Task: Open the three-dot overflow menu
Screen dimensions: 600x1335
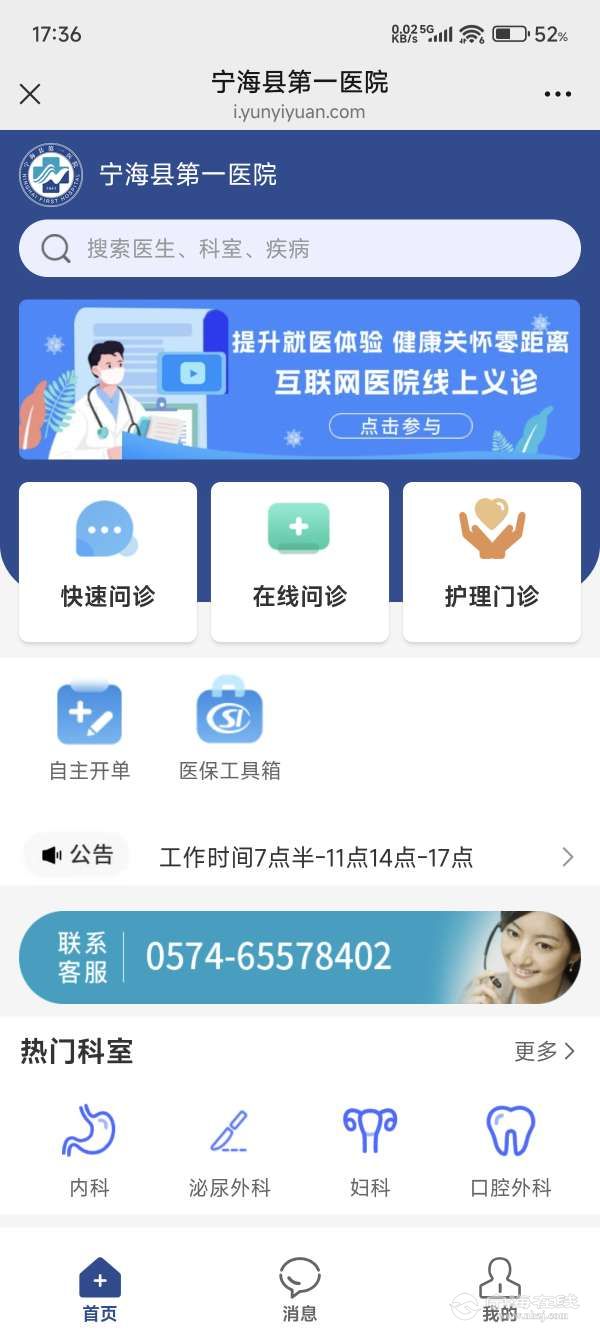Action: point(558,94)
